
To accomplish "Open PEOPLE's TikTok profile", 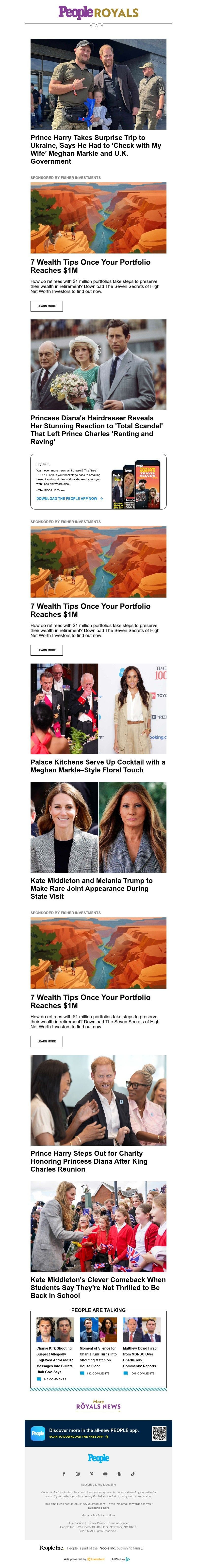I will click(132, 1474).
